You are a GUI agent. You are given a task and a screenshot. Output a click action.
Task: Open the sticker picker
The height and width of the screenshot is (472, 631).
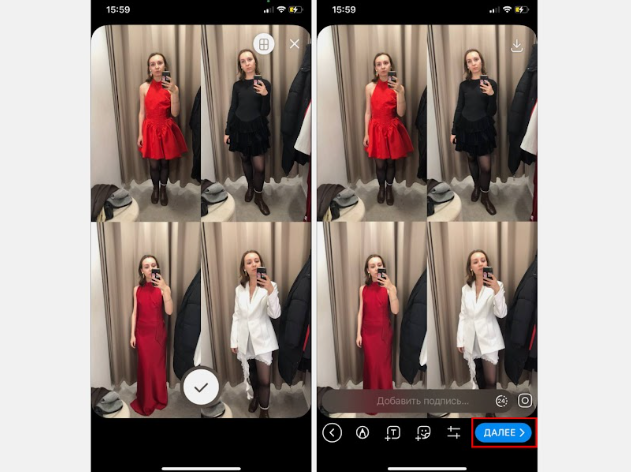tap(423, 432)
